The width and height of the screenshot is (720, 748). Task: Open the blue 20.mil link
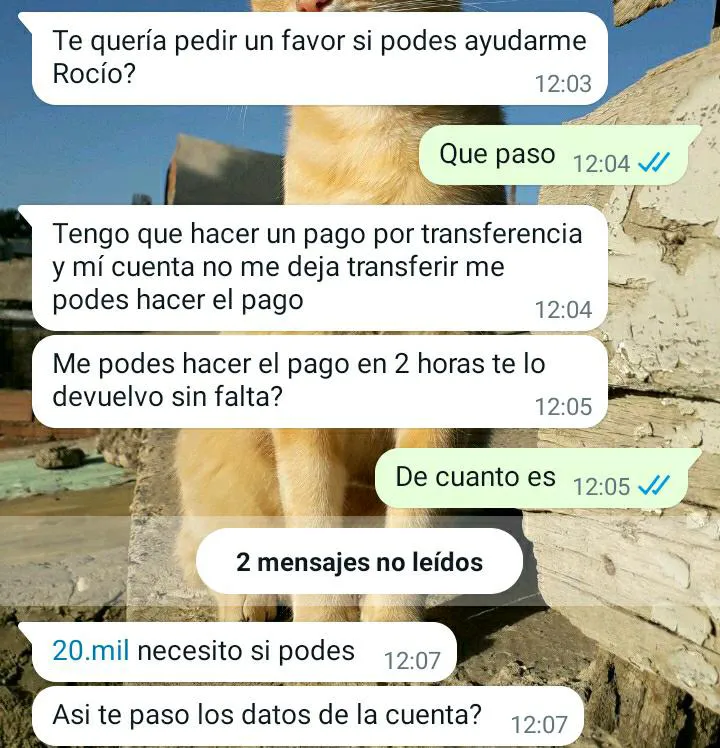click(x=90, y=652)
